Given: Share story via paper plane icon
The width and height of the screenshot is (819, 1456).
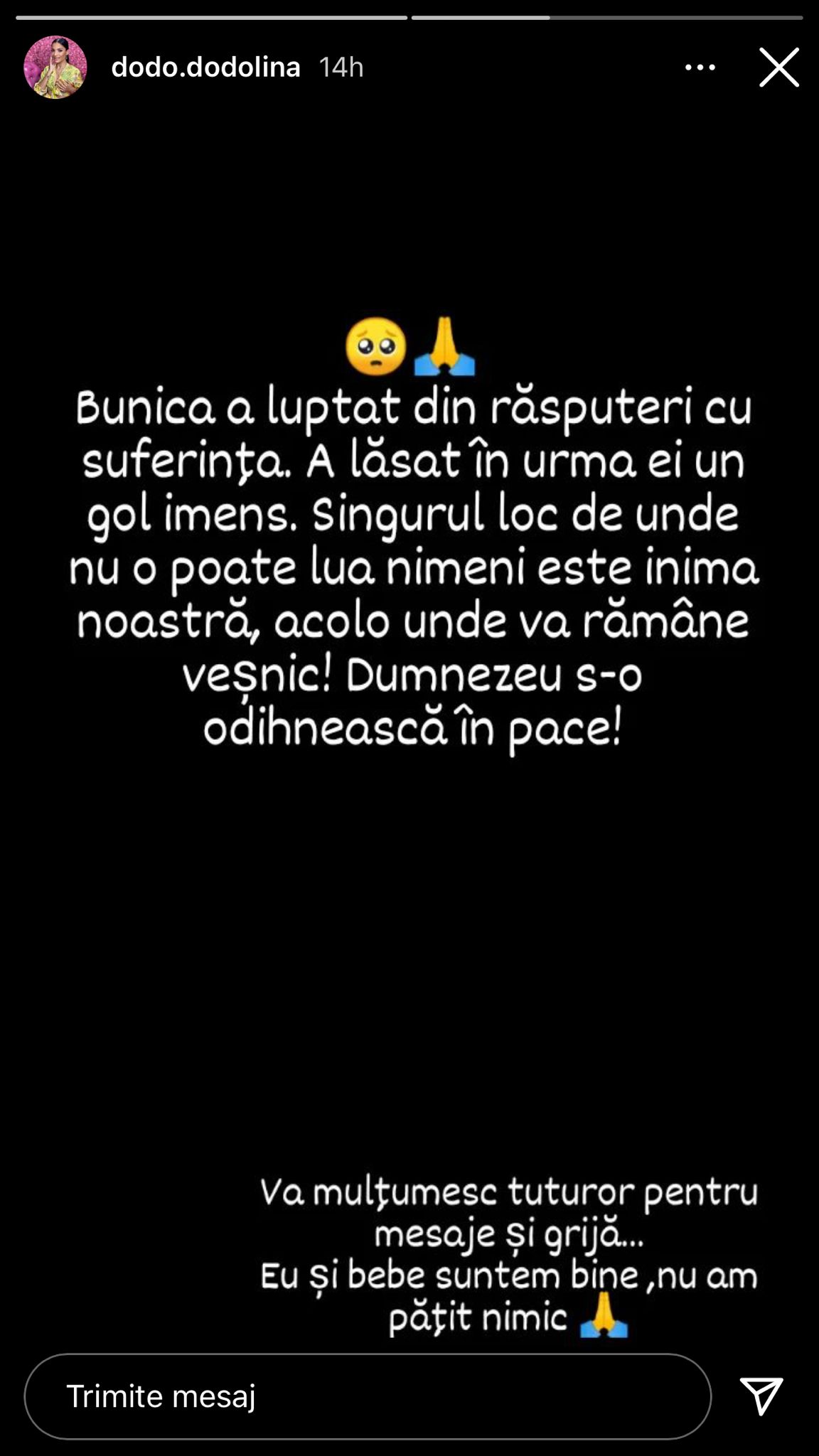Looking at the screenshot, I should pos(761,1395).
